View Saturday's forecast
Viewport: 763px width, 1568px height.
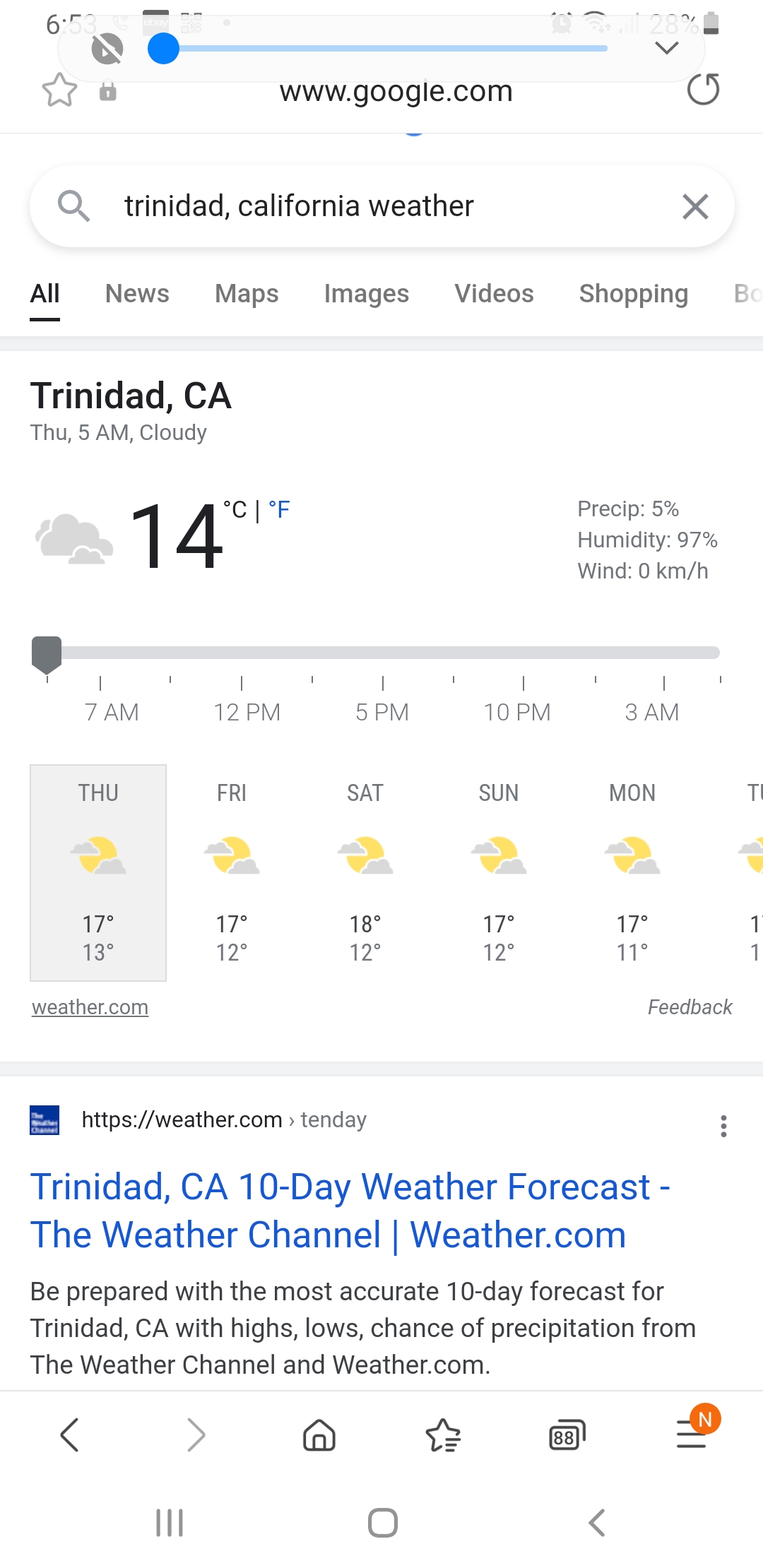(x=365, y=872)
